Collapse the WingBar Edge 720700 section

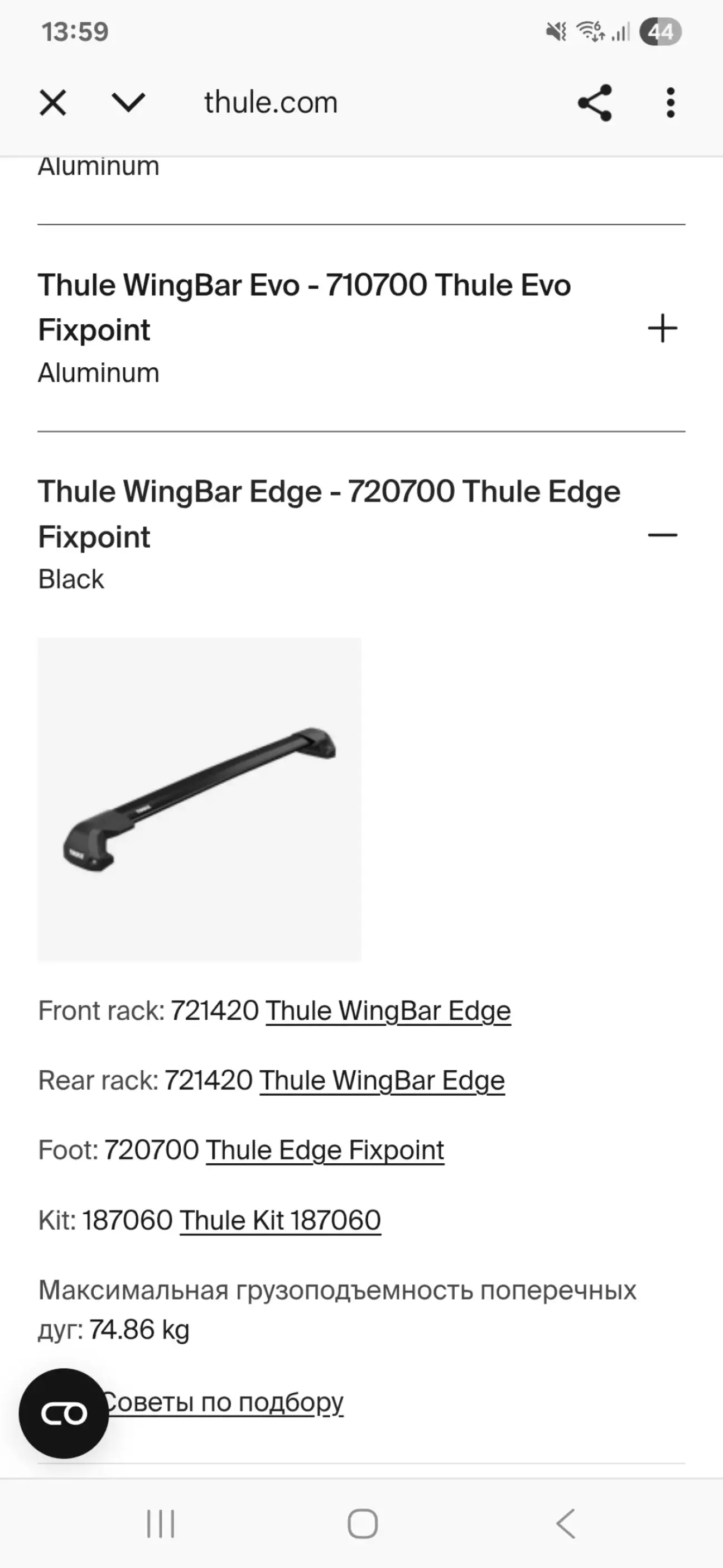pyautogui.click(x=662, y=535)
